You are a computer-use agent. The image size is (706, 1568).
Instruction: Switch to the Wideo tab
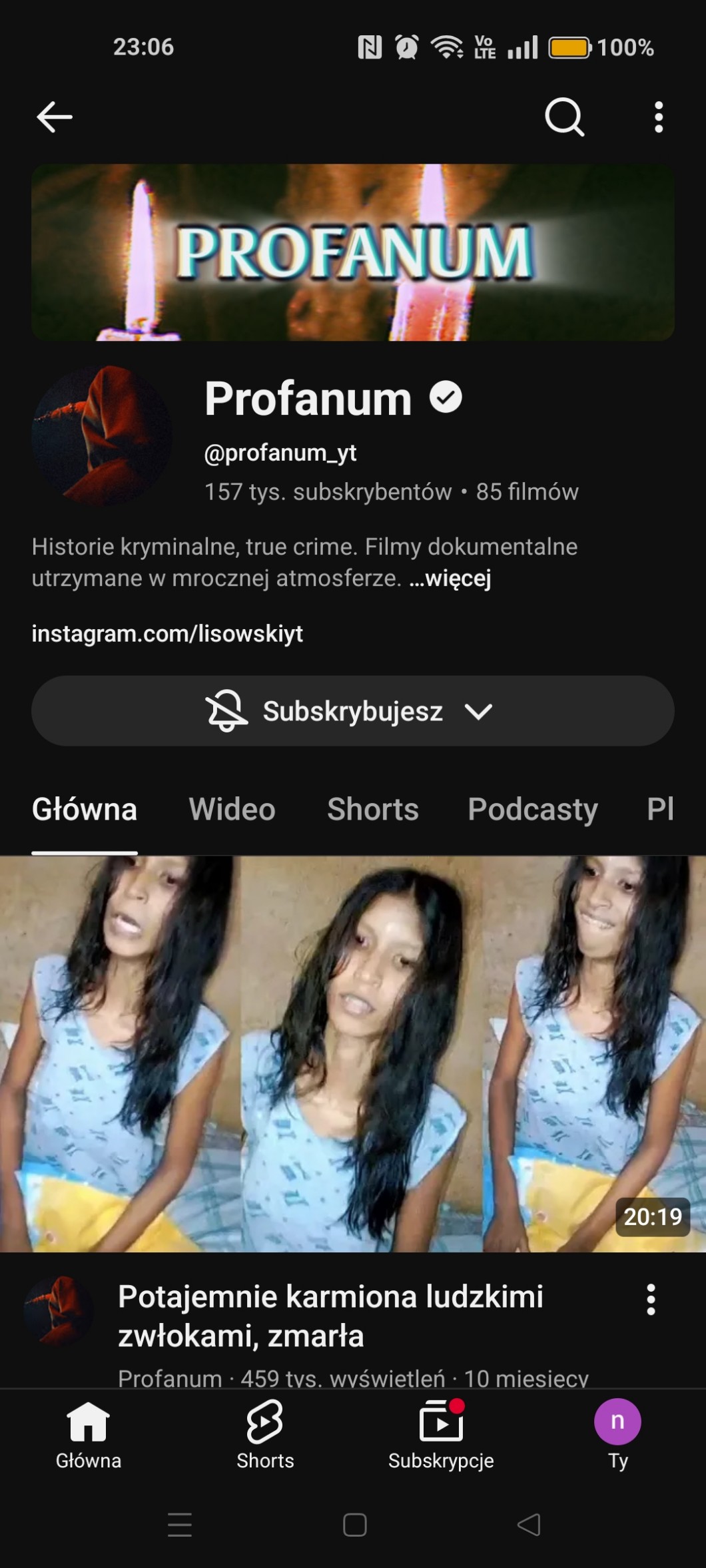click(x=232, y=810)
